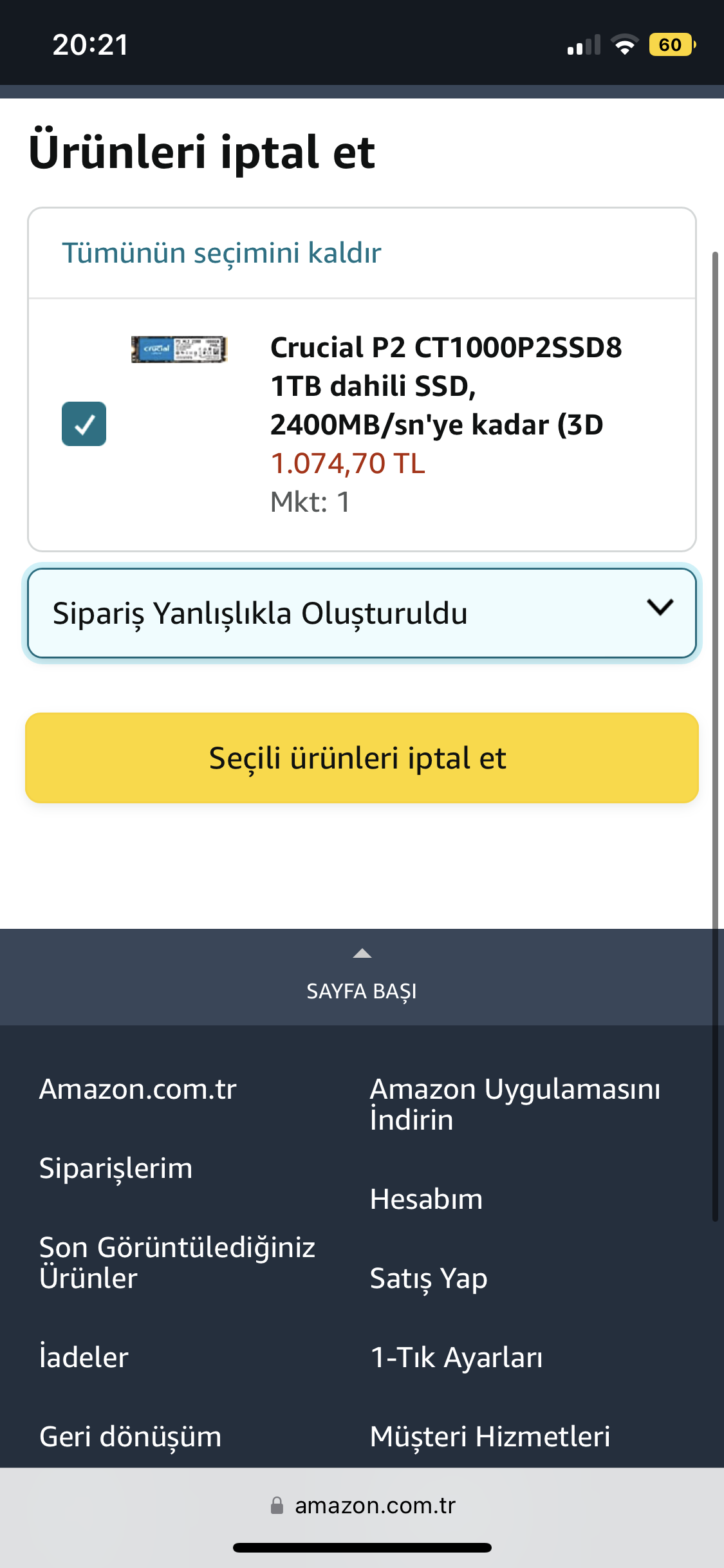Viewport: 724px width, 1568px height.
Task: Open 'Son Görüntülediğiniz Ürünler'
Action: 177,1262
